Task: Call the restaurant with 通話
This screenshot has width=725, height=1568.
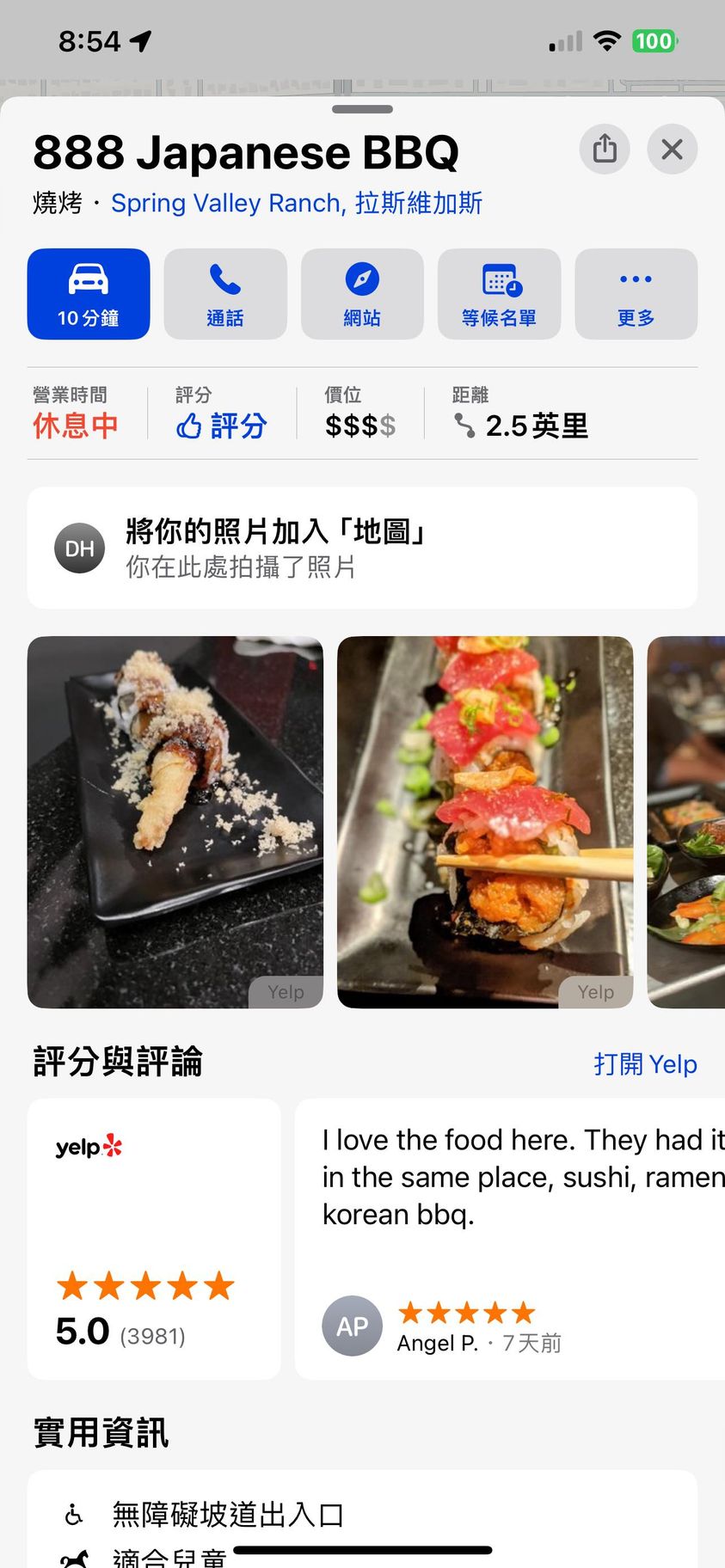Action: click(225, 294)
